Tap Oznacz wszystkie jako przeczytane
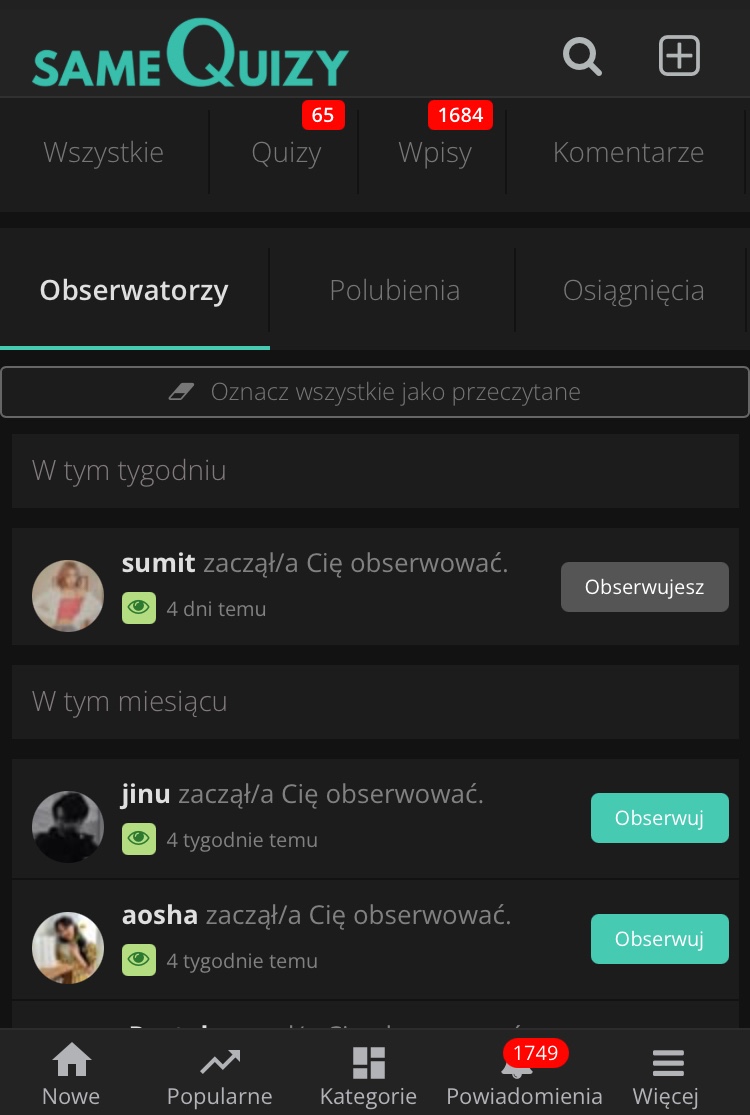750x1115 pixels. click(375, 392)
